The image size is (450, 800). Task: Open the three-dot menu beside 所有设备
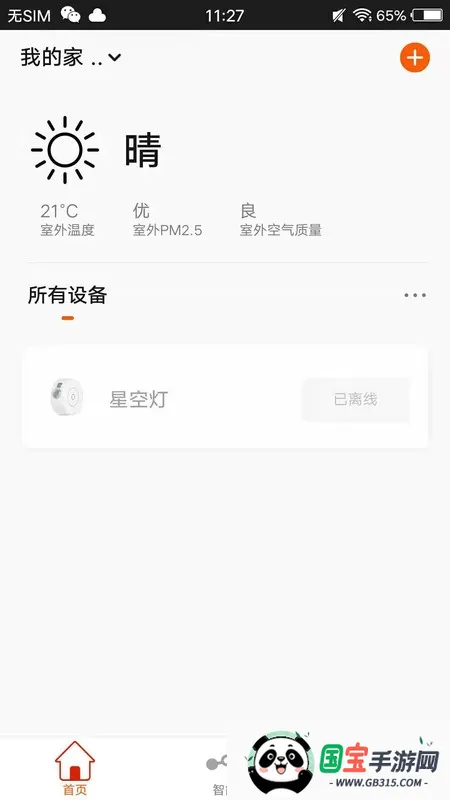pyautogui.click(x=415, y=295)
